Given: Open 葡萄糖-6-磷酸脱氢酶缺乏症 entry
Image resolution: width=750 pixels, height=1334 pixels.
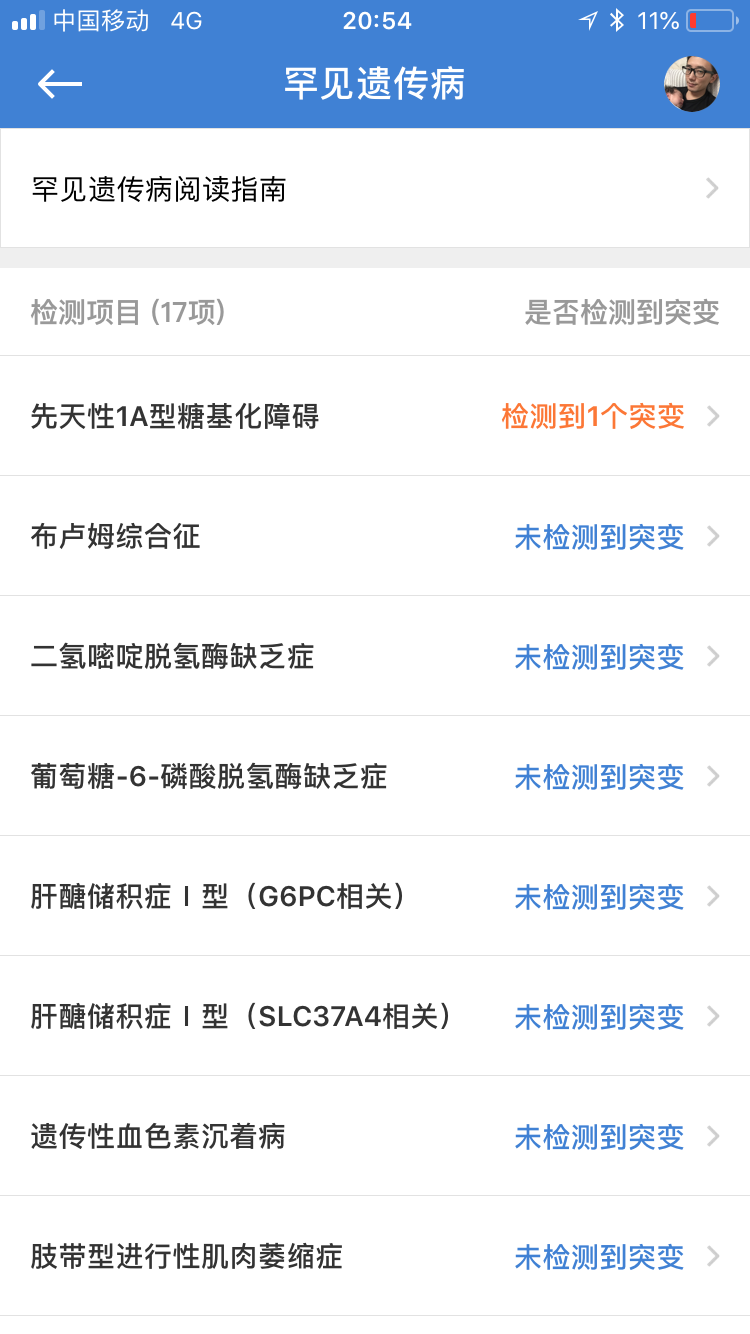Looking at the screenshot, I should point(374,776).
